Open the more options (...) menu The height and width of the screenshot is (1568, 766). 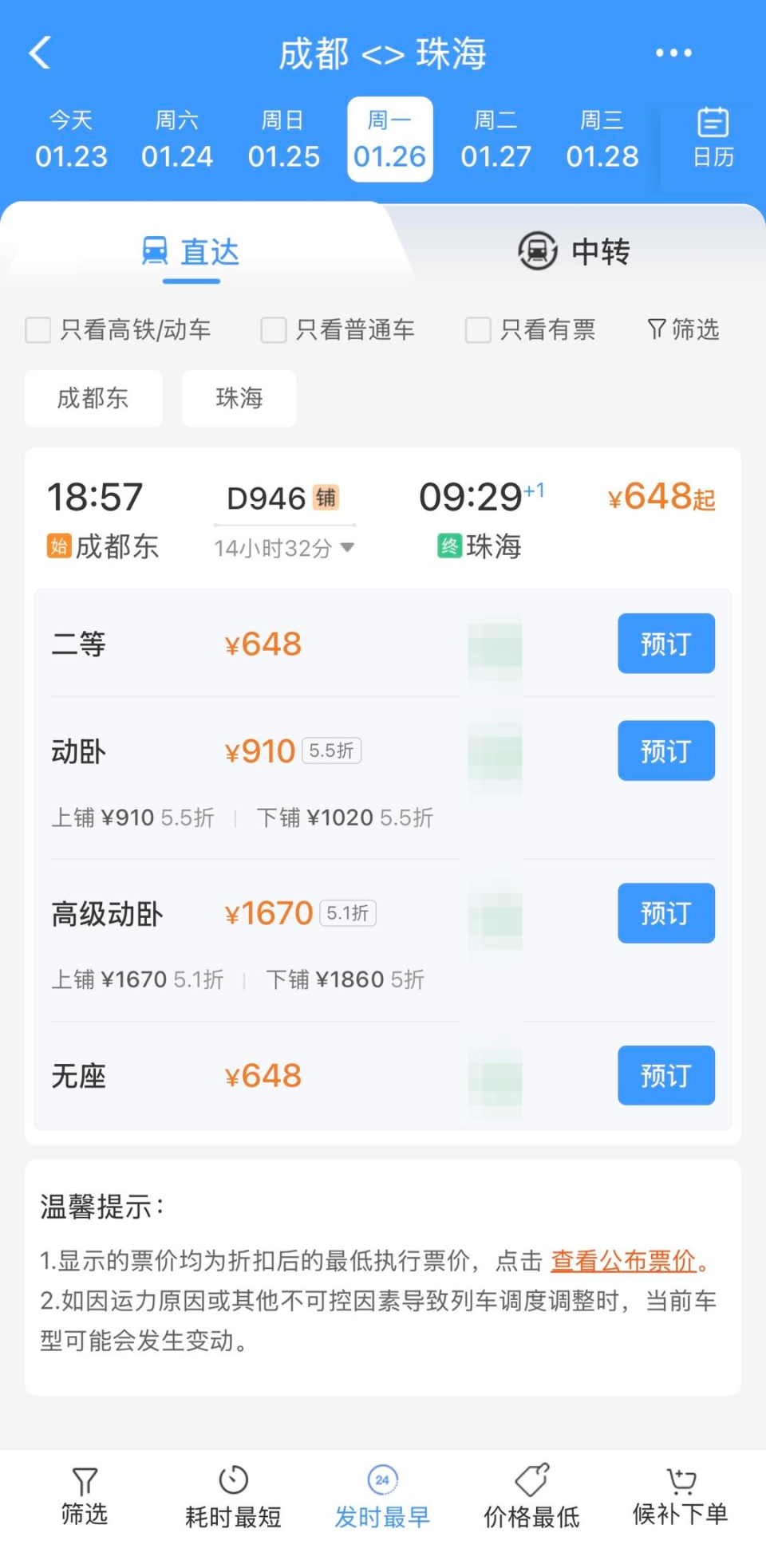[673, 52]
